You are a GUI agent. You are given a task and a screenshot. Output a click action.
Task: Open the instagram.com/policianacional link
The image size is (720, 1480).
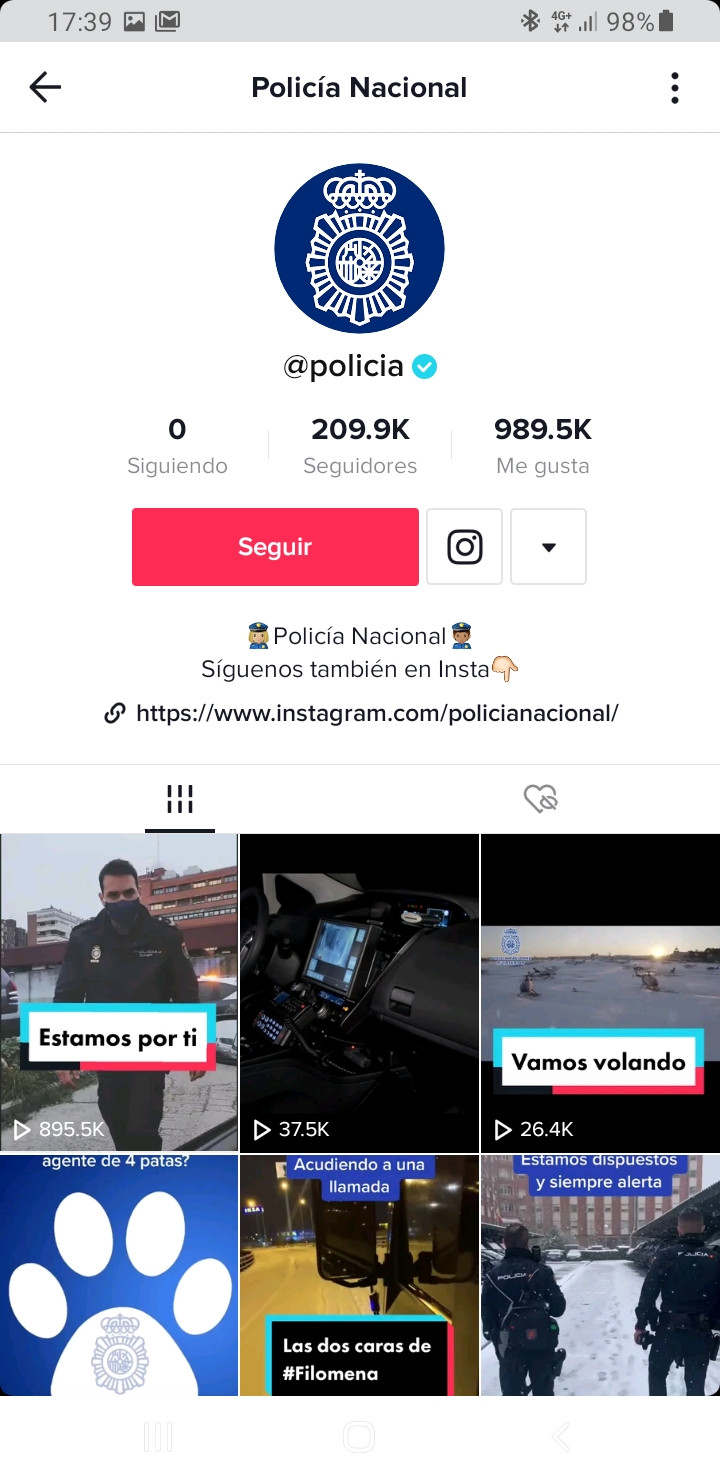(x=377, y=713)
